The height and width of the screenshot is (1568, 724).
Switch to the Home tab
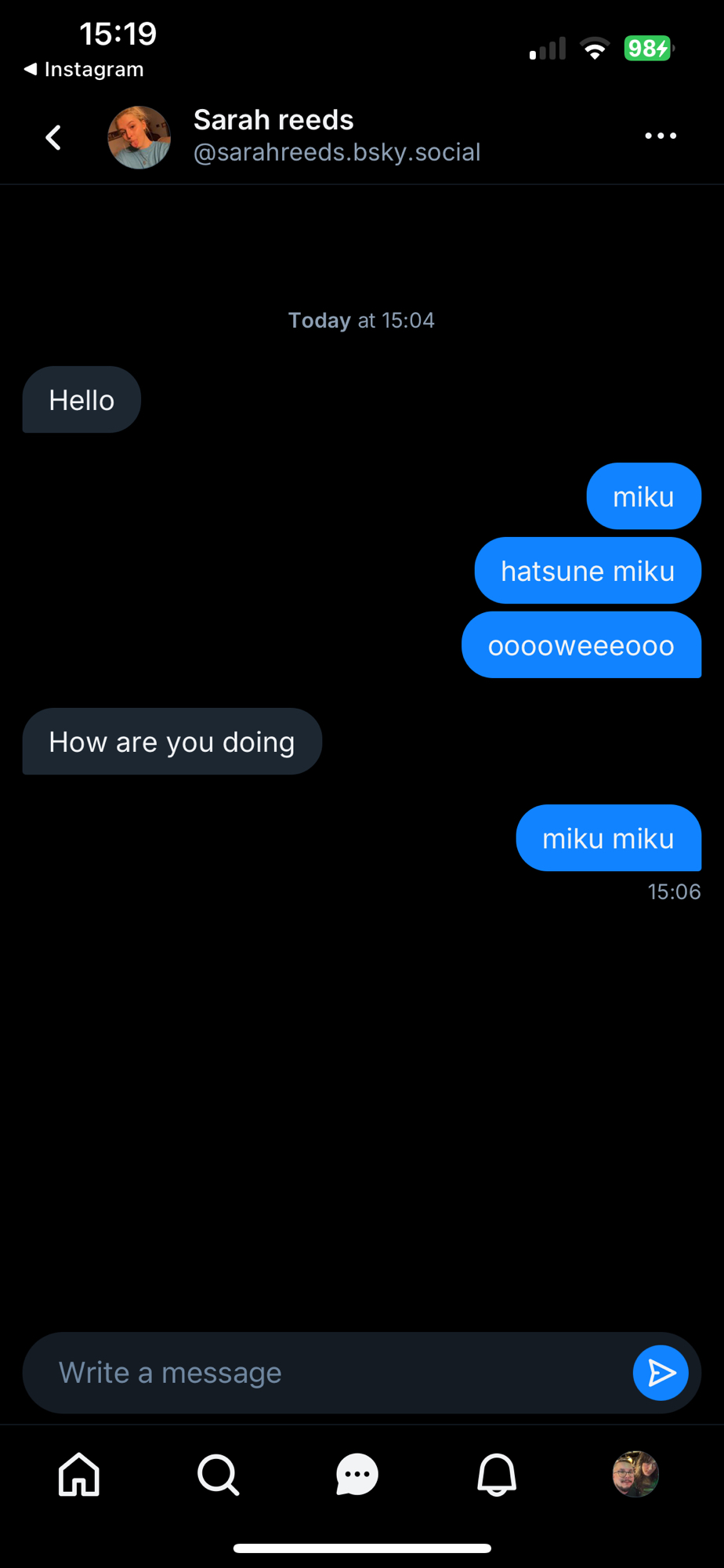coord(79,1475)
